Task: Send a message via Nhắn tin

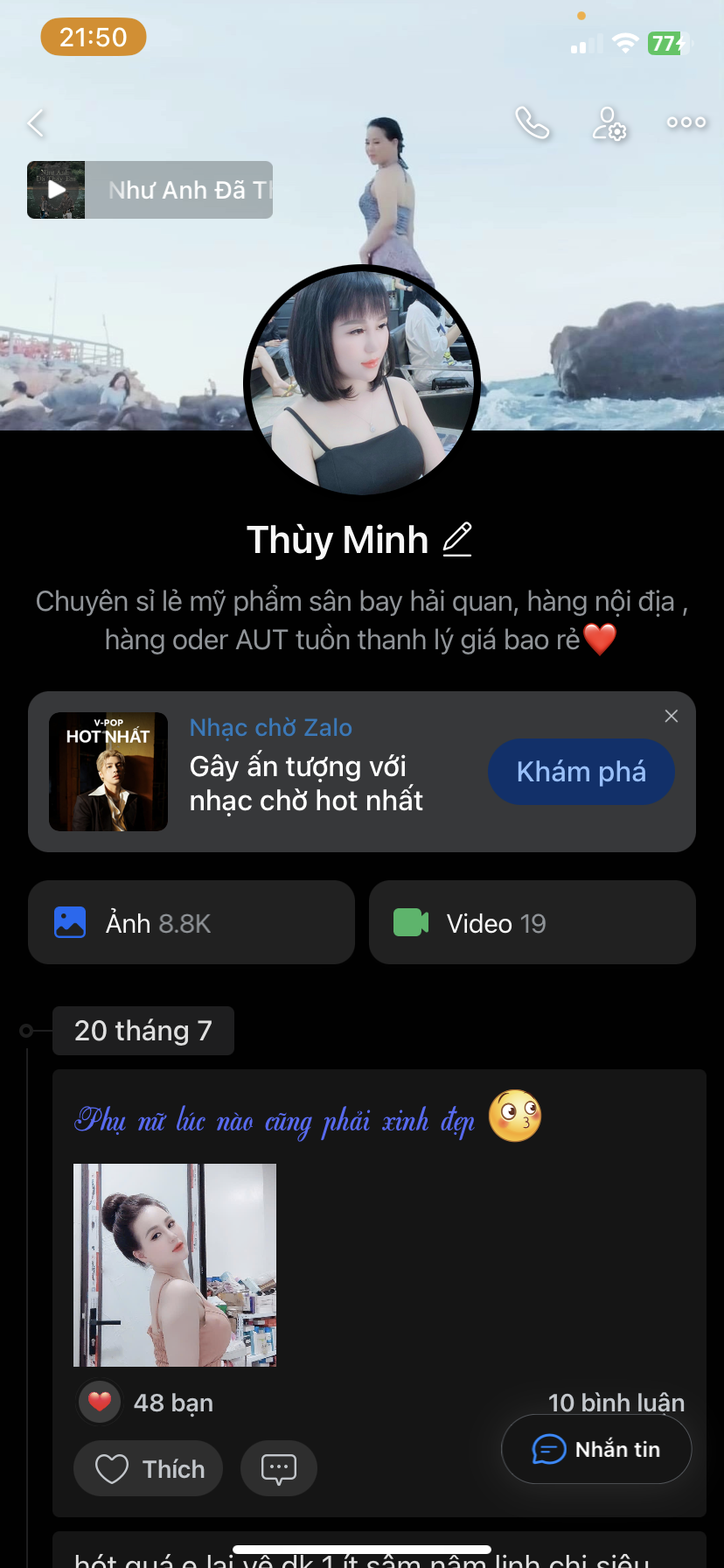Action: pos(596,1449)
